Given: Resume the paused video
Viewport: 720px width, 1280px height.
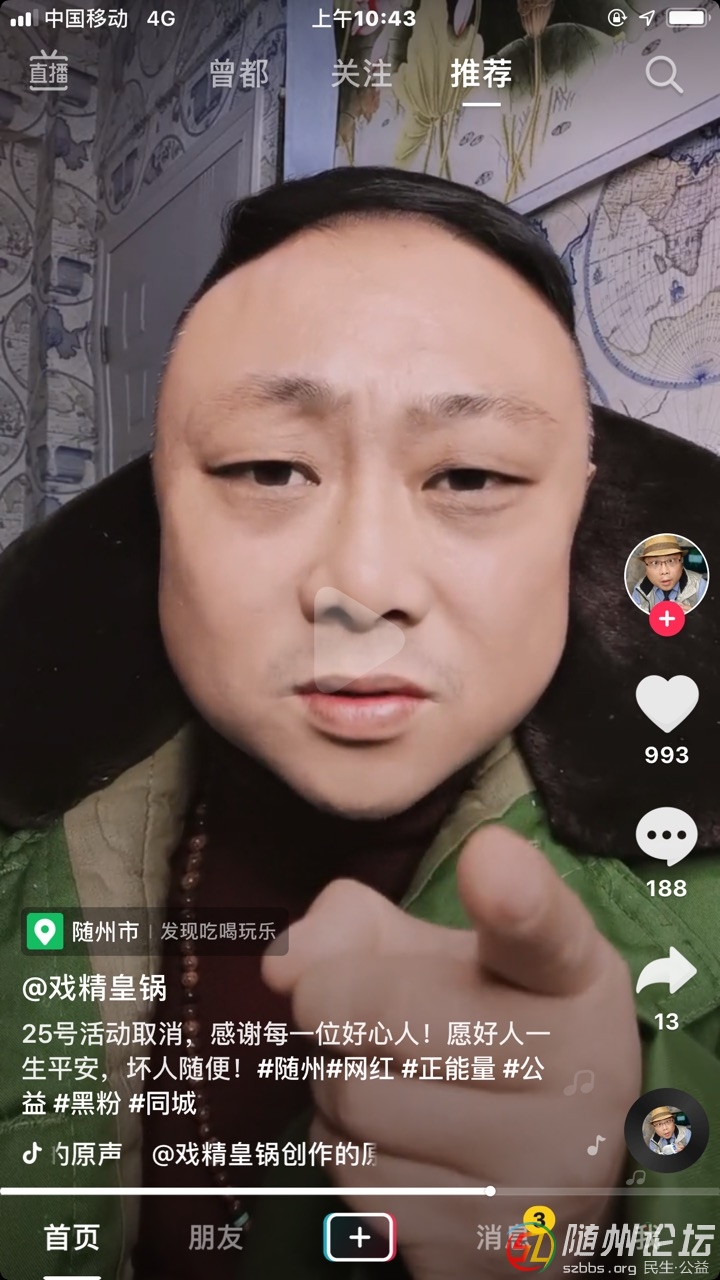Looking at the screenshot, I should [360, 640].
